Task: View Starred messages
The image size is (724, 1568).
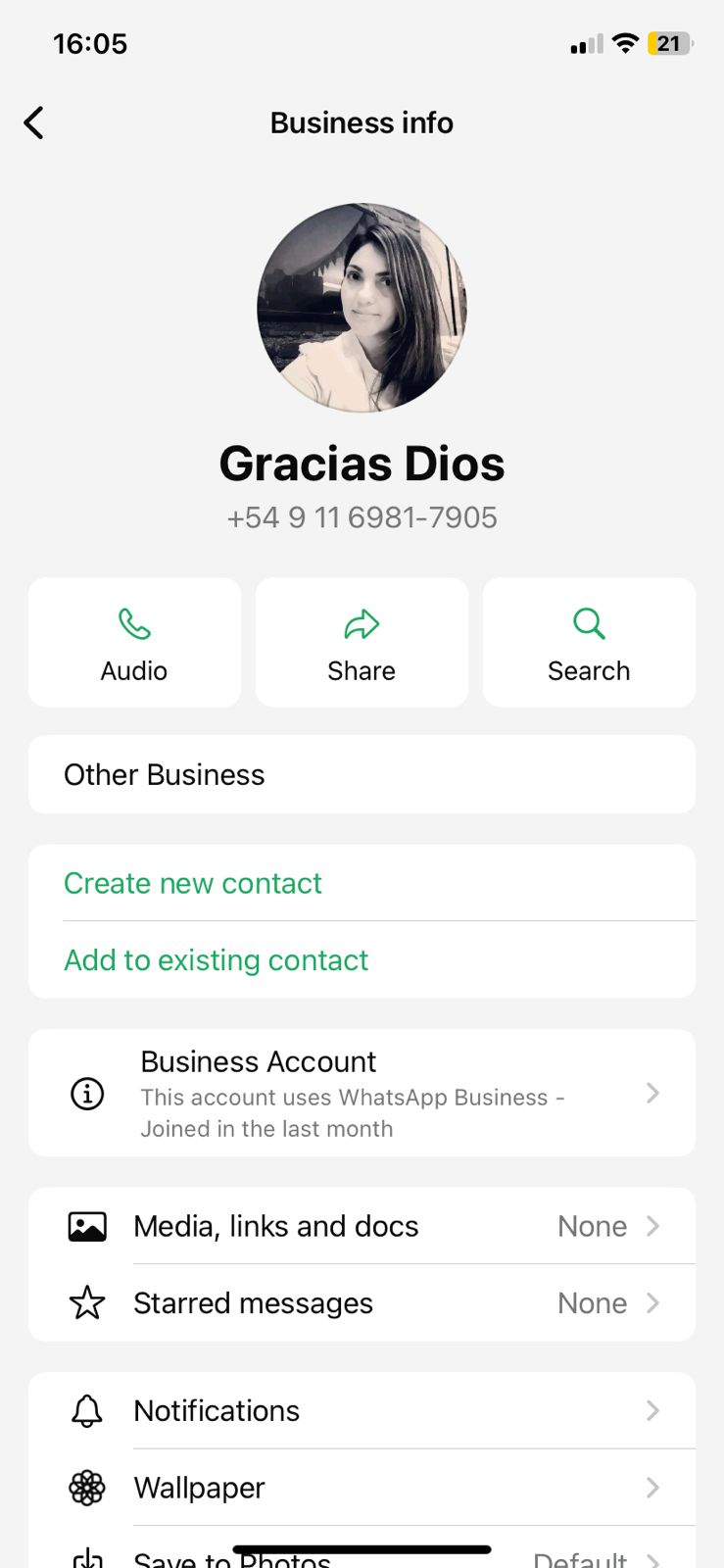Action: [362, 1303]
